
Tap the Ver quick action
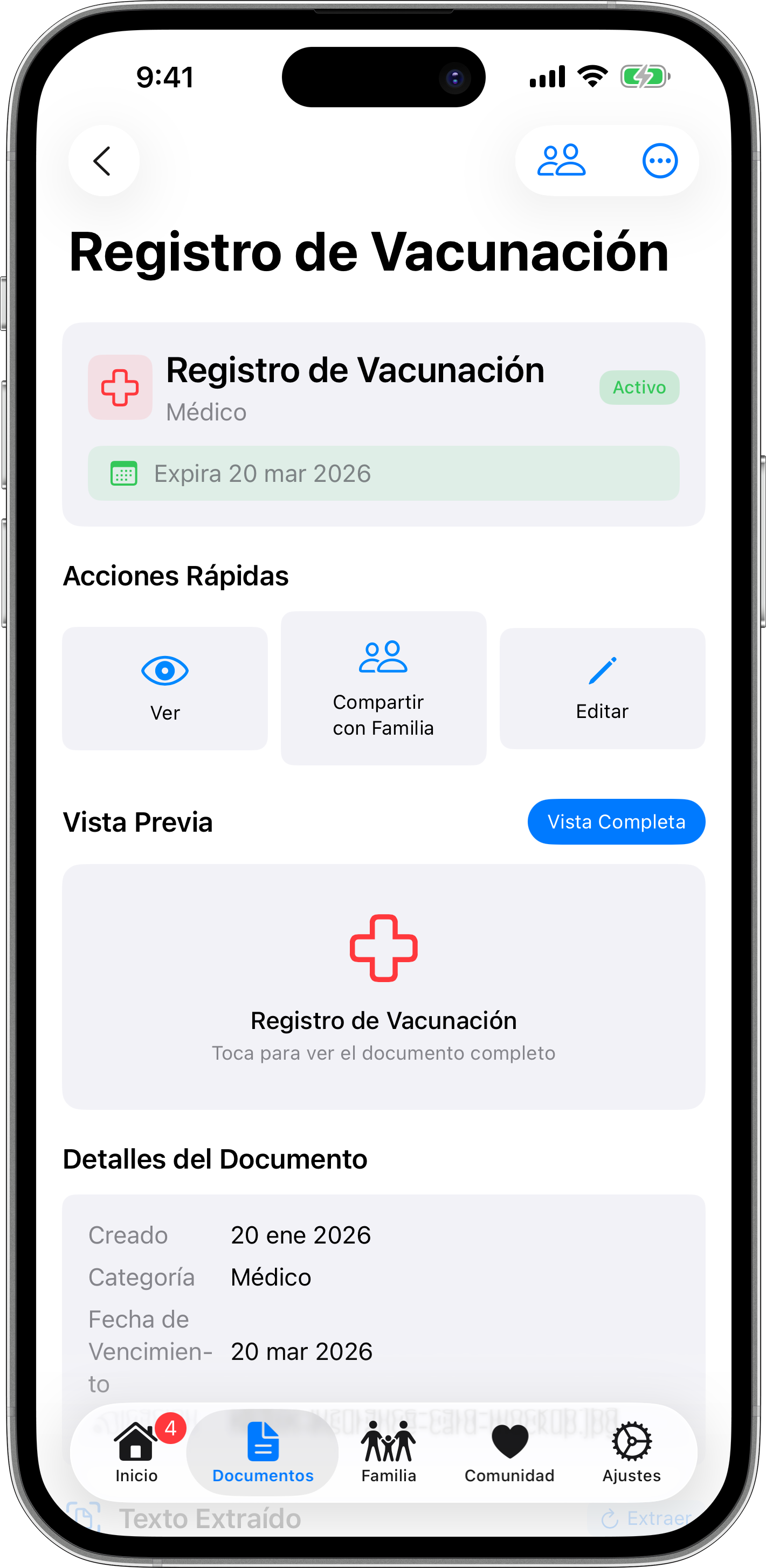coord(165,688)
